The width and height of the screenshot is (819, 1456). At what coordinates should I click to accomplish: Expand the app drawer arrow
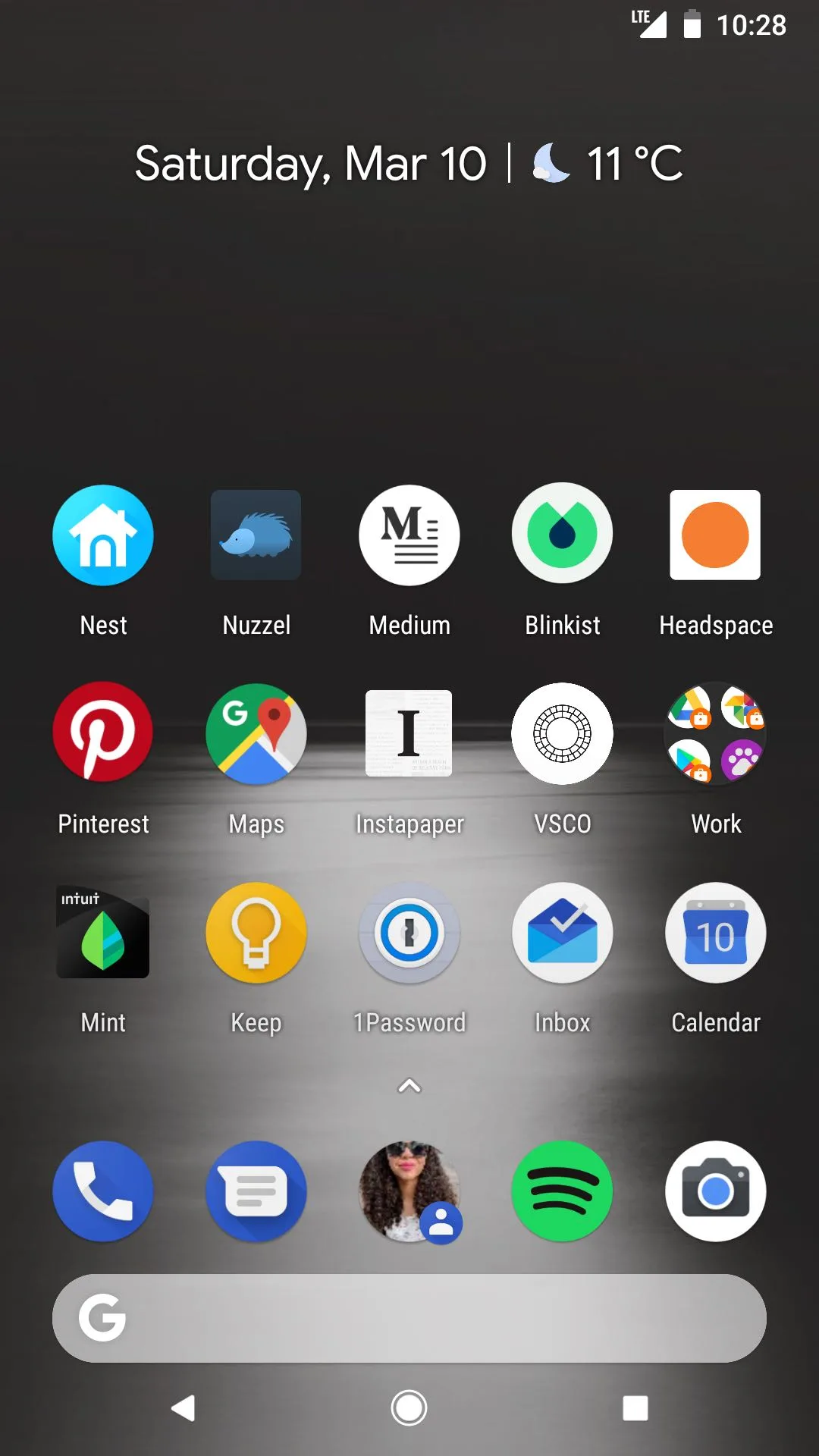tap(409, 1086)
